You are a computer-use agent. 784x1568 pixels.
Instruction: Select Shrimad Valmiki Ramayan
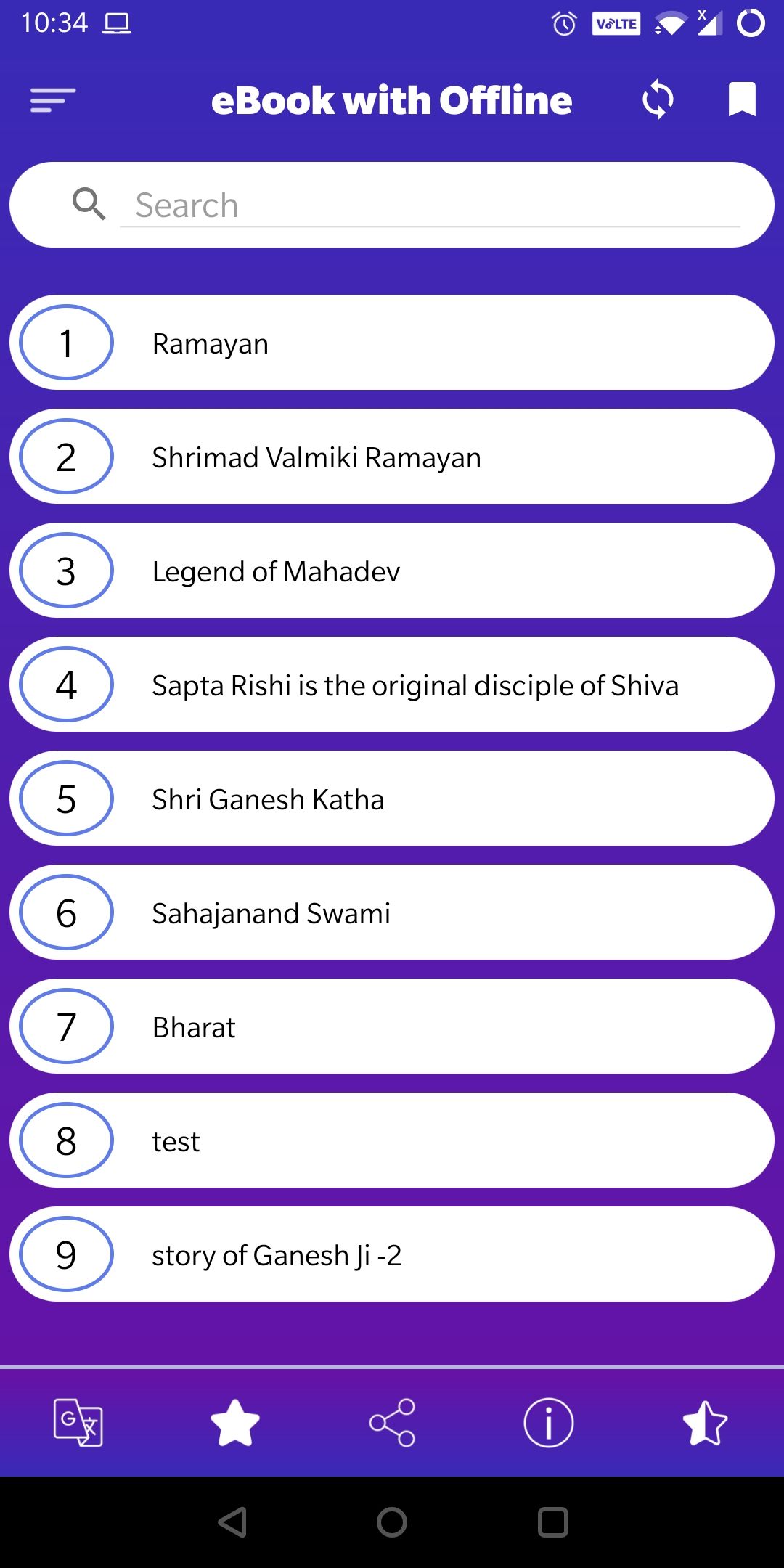pos(392,457)
